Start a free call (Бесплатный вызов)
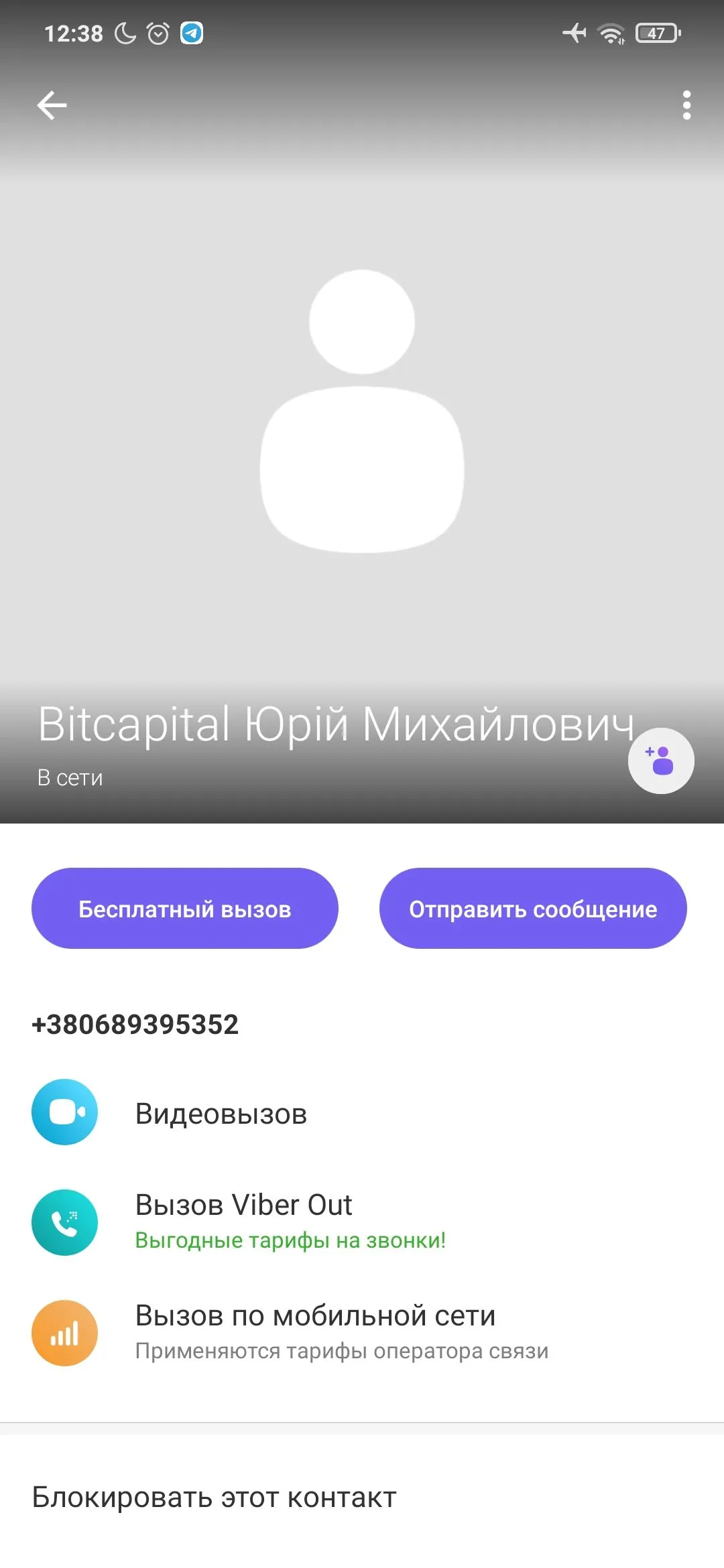The width and height of the screenshot is (724, 1568). (185, 908)
